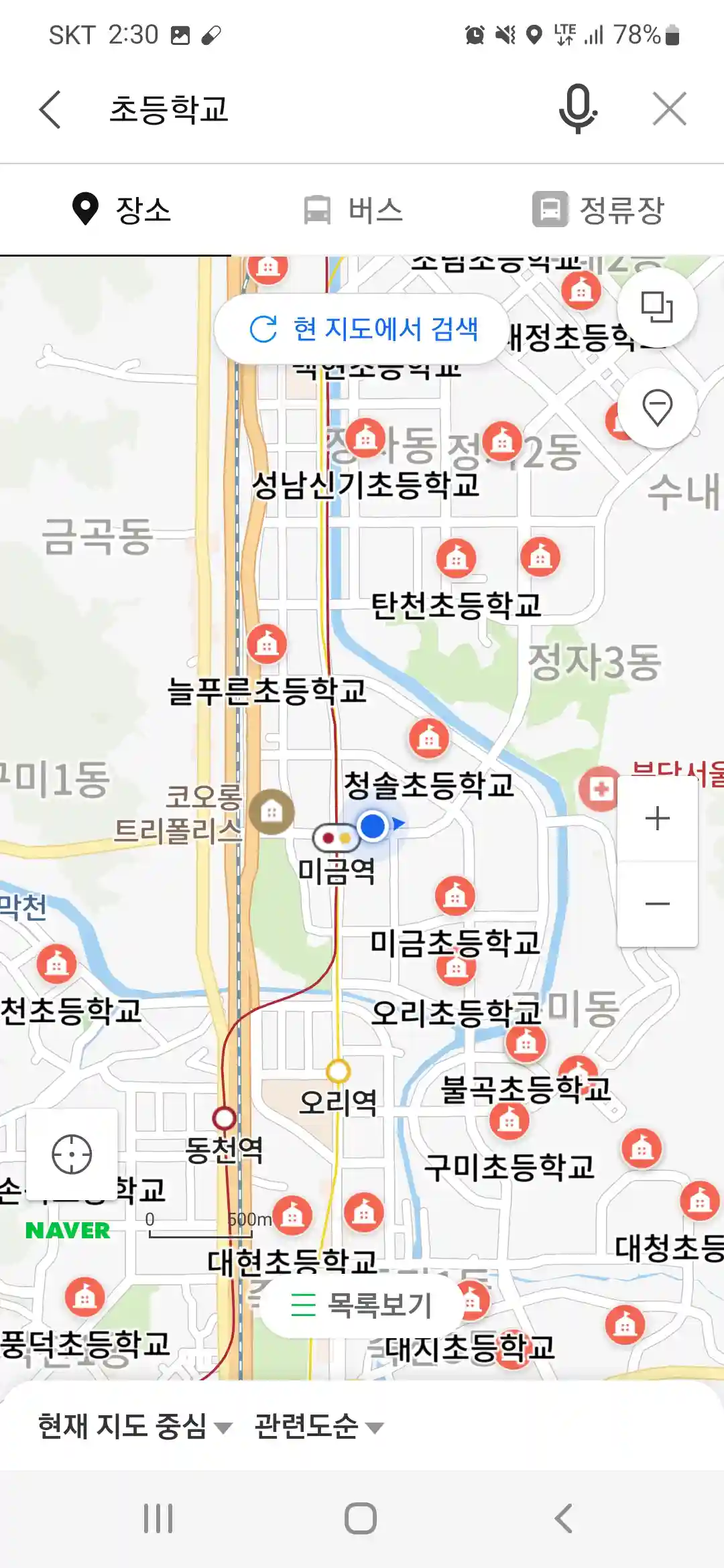Select the 탄천초등학교 school marker
The width and height of the screenshot is (724, 1568).
(x=457, y=558)
